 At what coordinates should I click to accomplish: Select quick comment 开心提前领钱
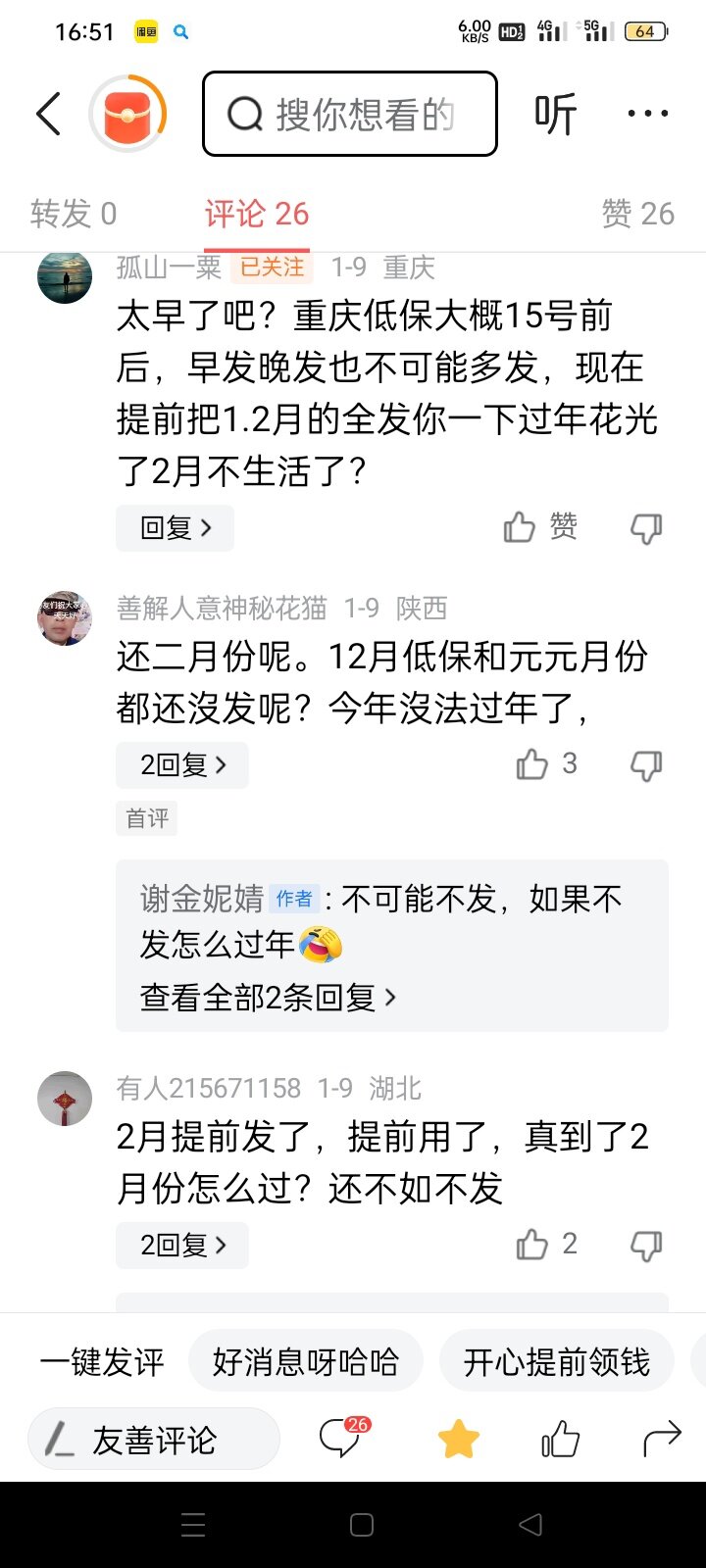click(556, 1361)
